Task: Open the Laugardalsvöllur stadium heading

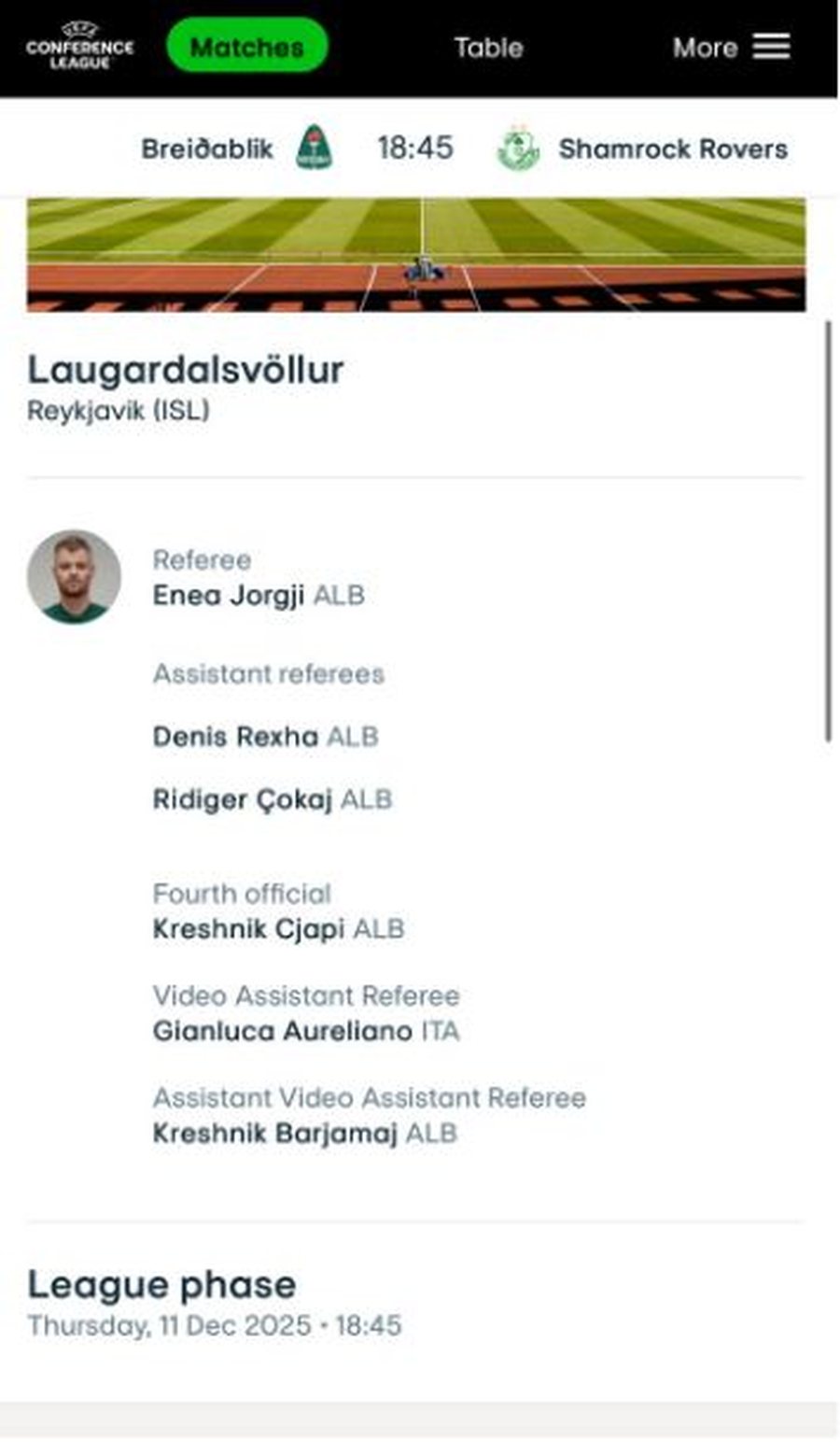Action: pyautogui.click(x=185, y=370)
